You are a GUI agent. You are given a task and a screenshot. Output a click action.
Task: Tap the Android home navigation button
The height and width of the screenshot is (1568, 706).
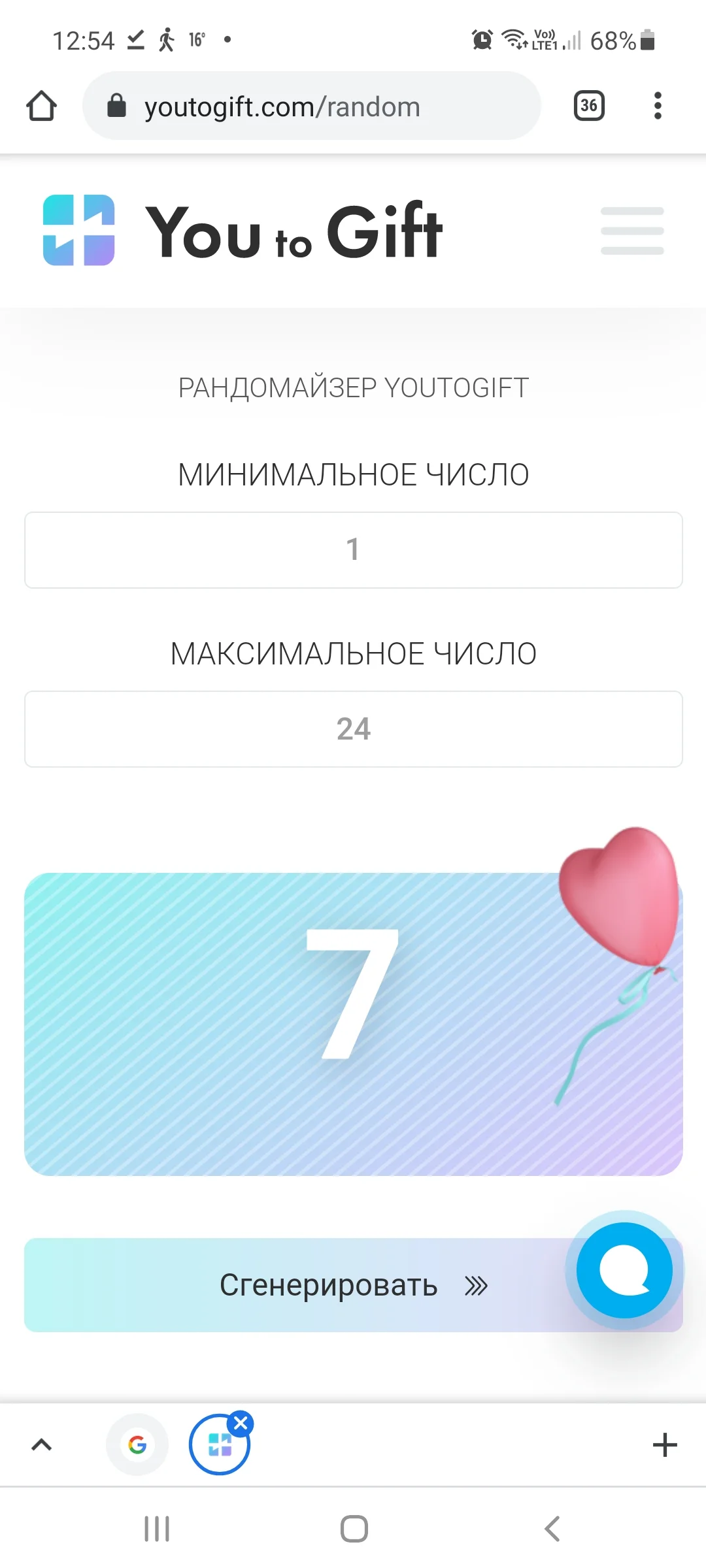pyautogui.click(x=353, y=1528)
